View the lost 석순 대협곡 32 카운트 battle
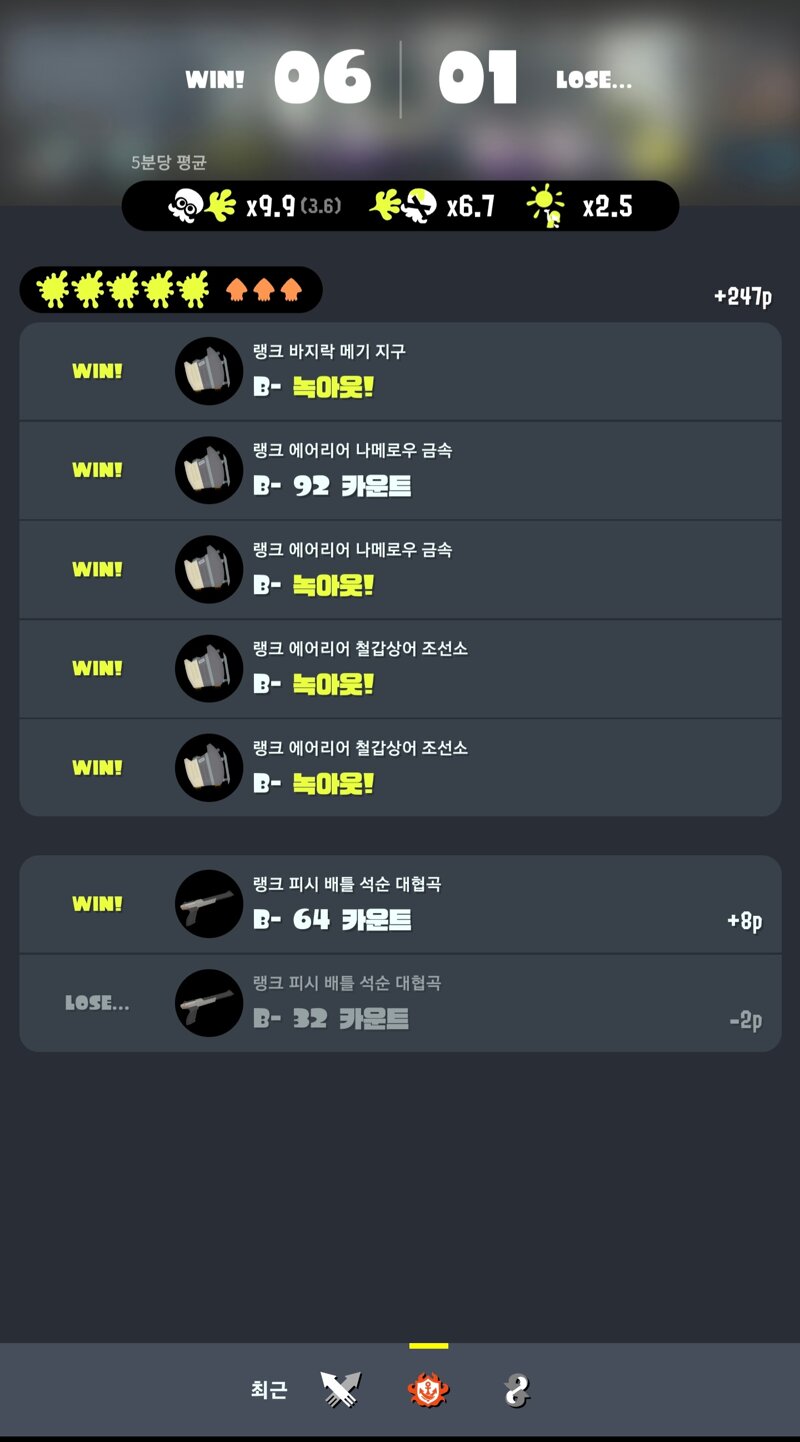The image size is (800, 1442). [x=400, y=1002]
